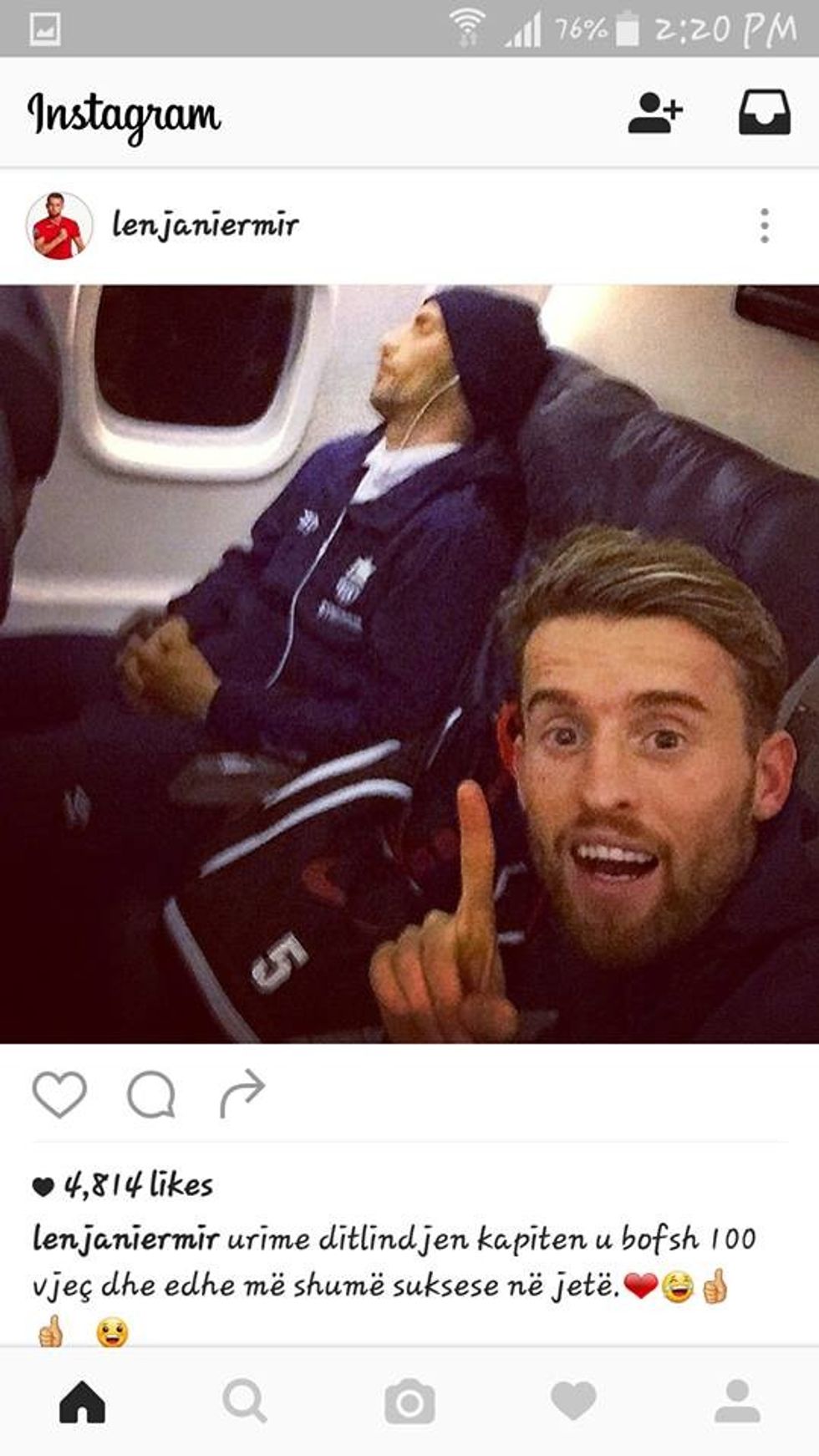Open the direct messages inbox

764,113
